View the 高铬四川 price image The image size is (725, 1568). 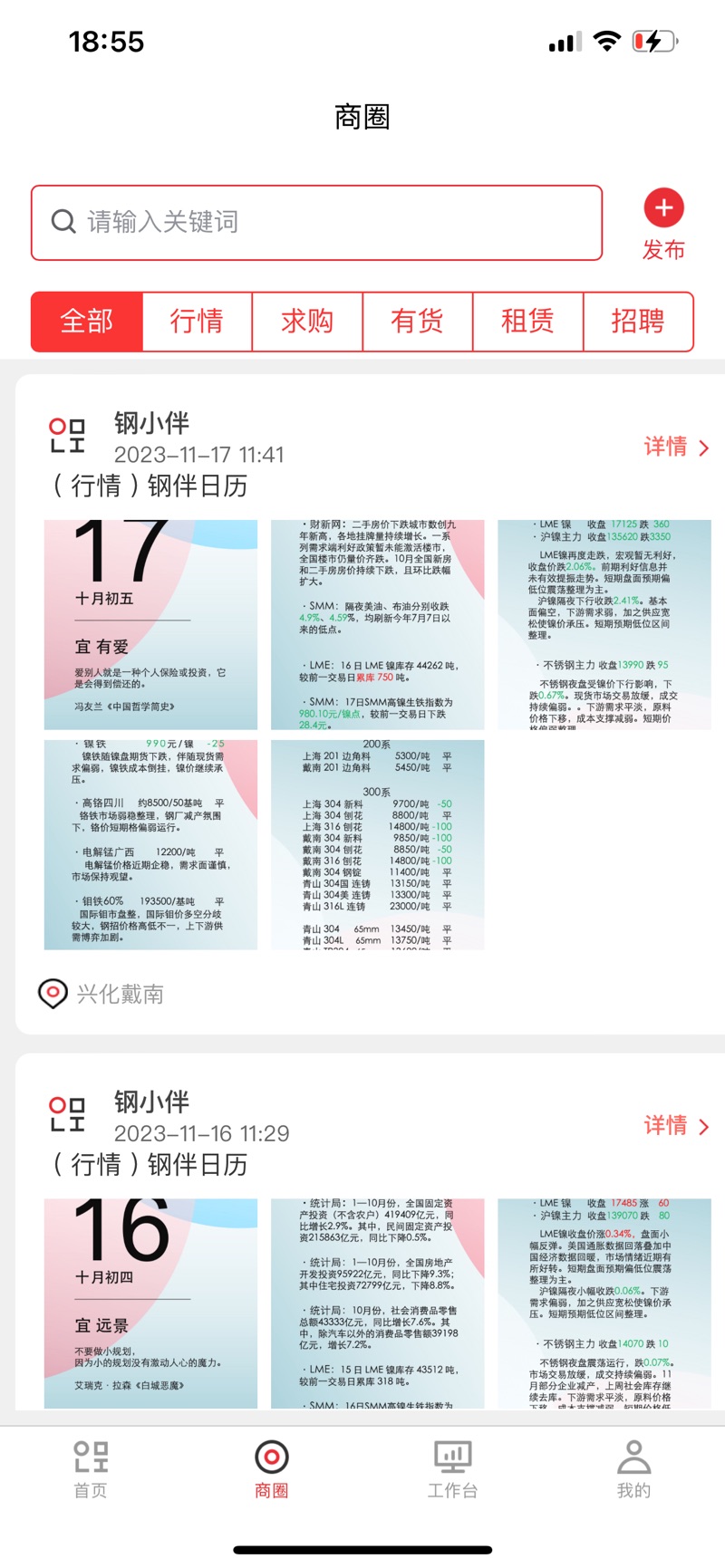point(150,844)
